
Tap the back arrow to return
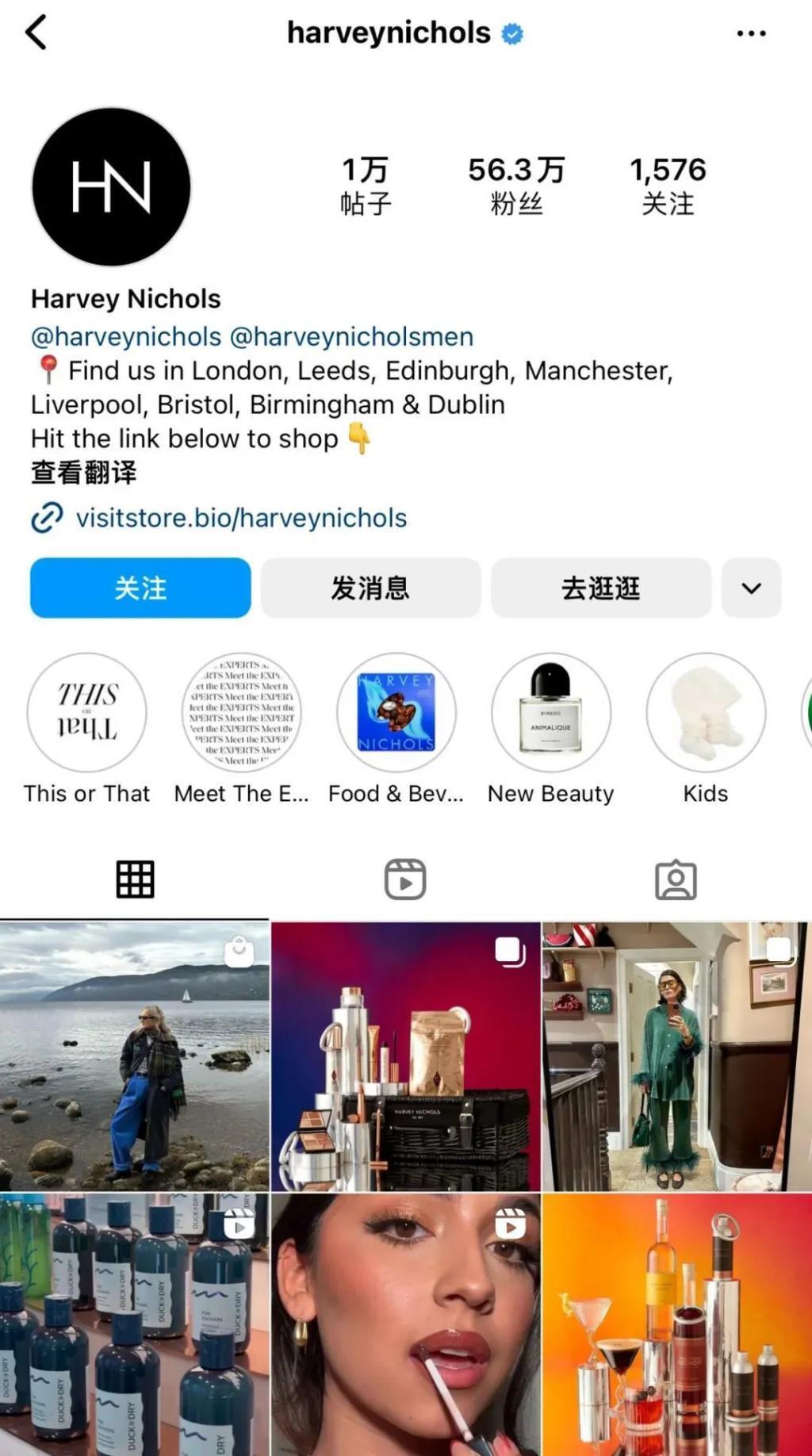[35, 33]
